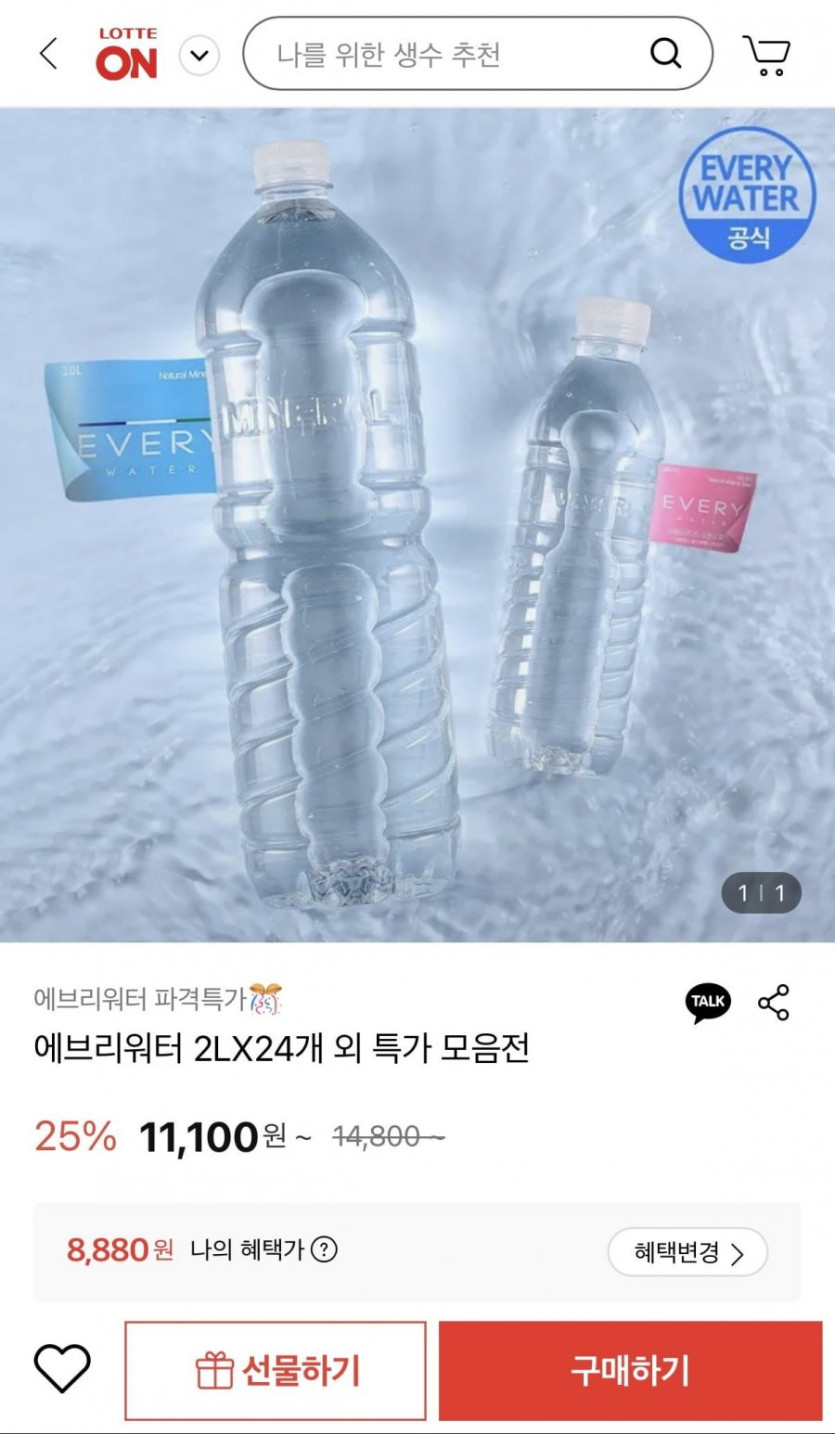Go back with the arrow icon
Screen dimensions: 835x1434
[48, 53]
